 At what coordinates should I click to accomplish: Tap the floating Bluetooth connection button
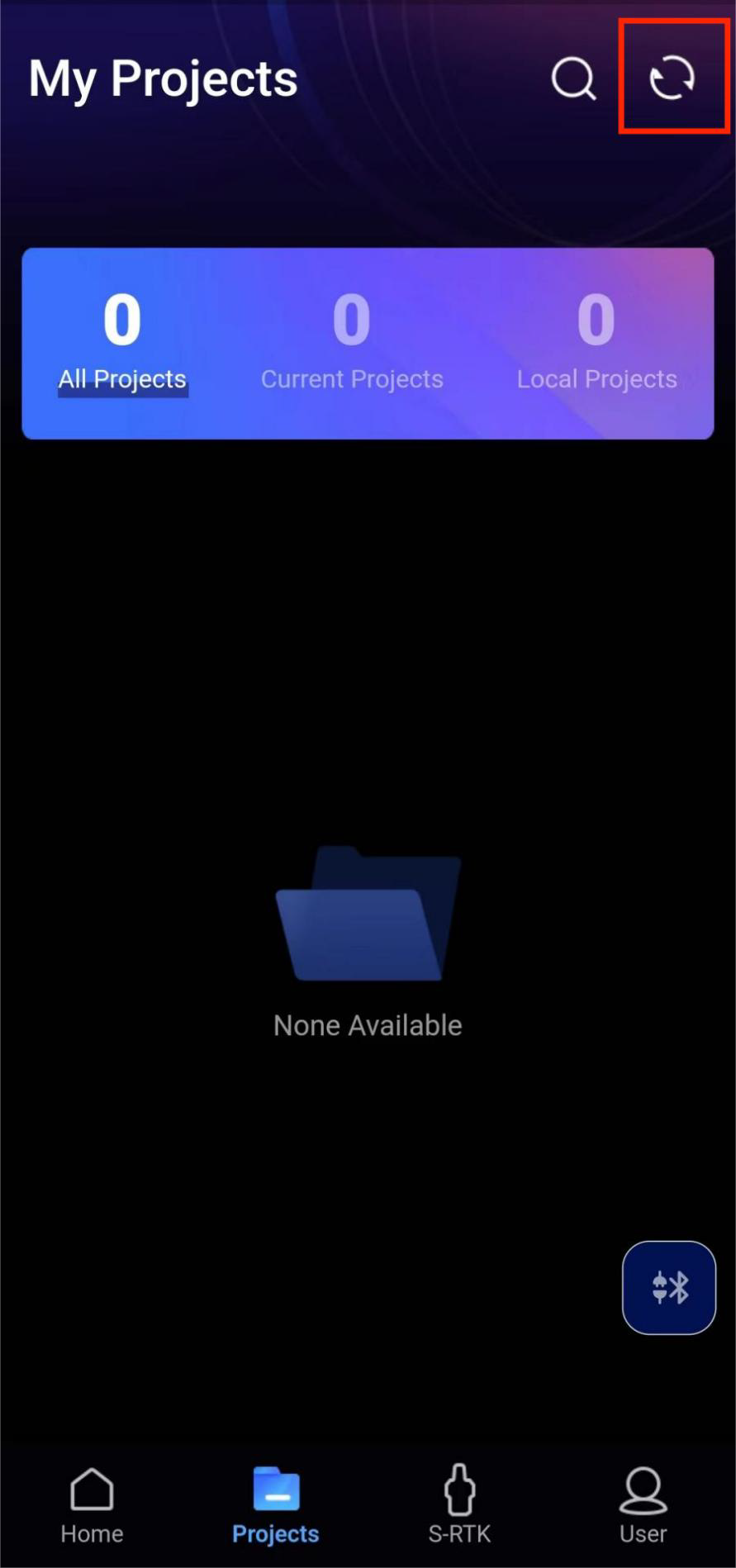click(668, 1287)
